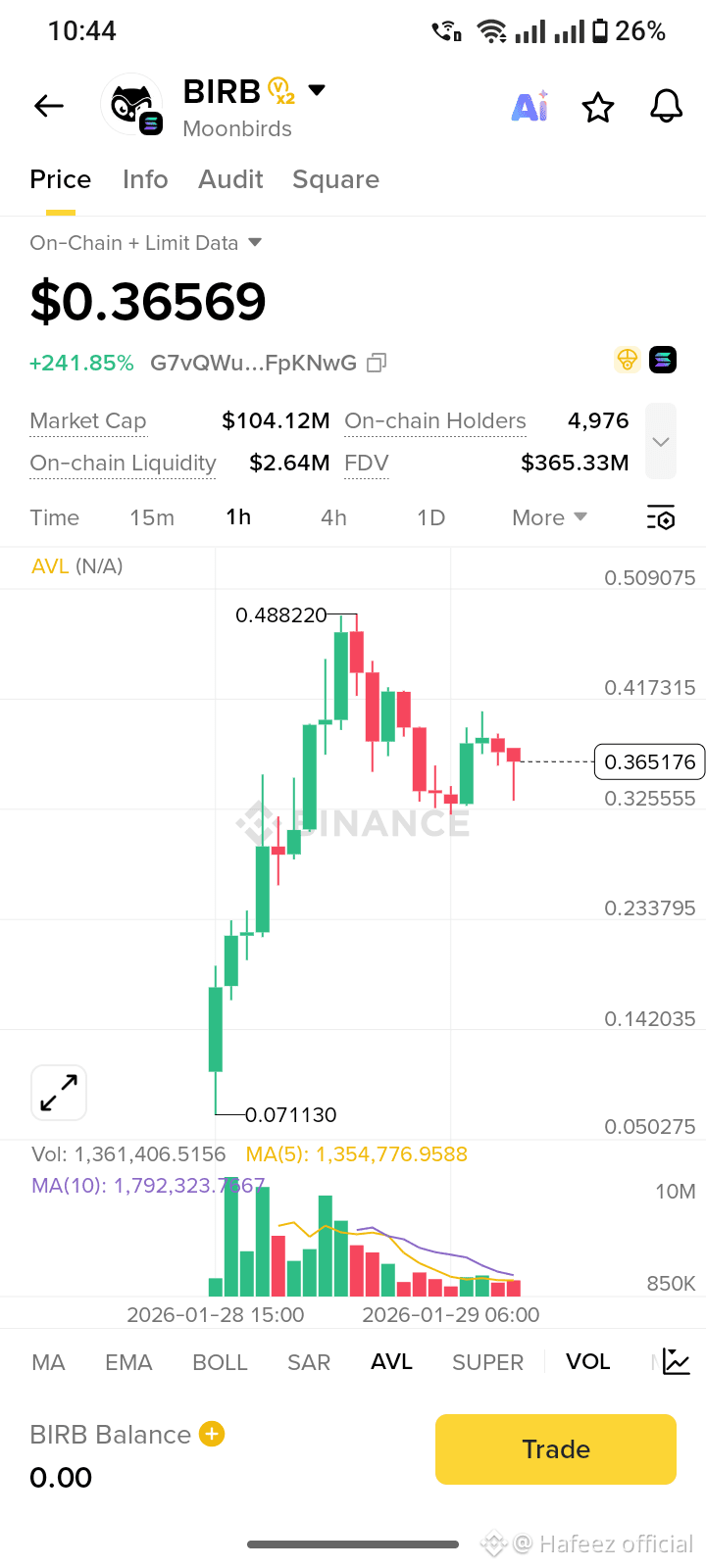Add BIRB balance with the plus icon

point(212,1434)
